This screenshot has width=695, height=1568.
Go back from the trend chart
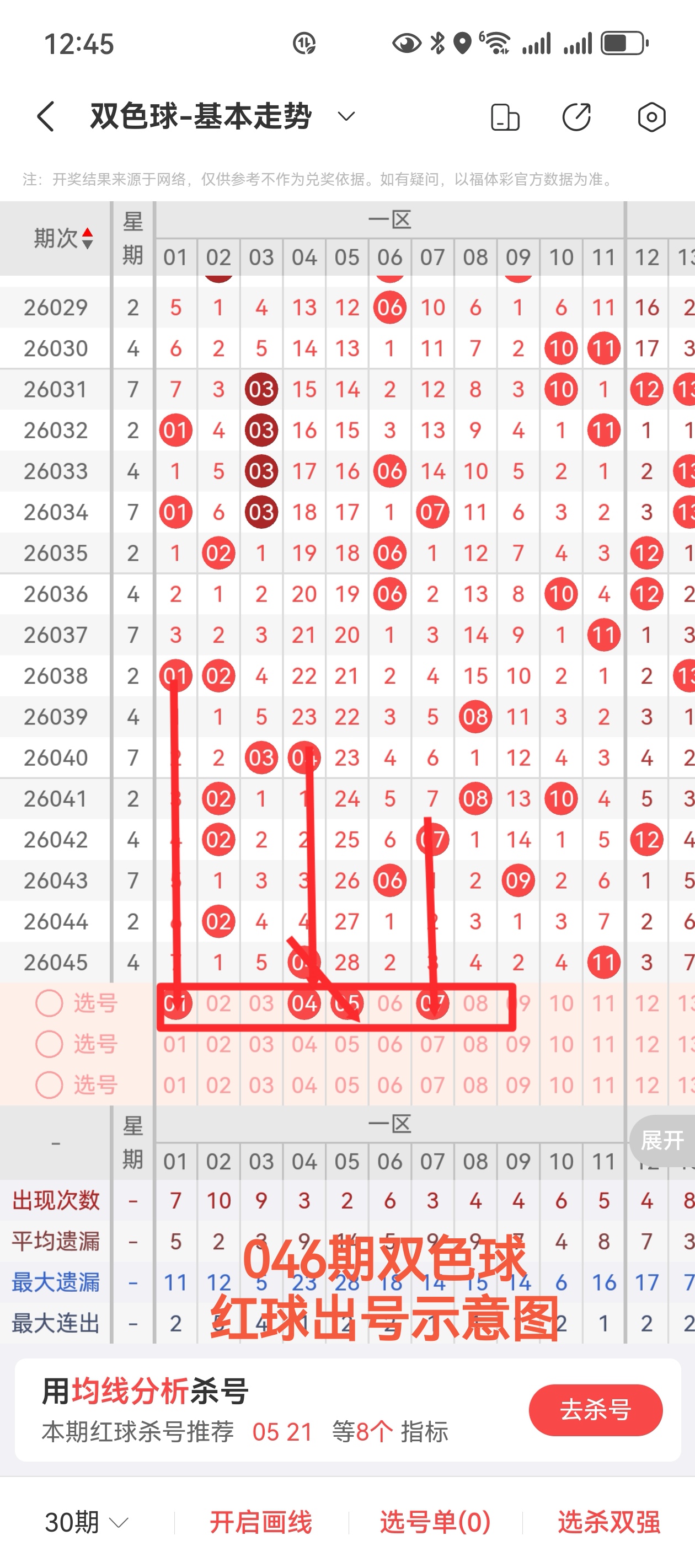(46, 116)
